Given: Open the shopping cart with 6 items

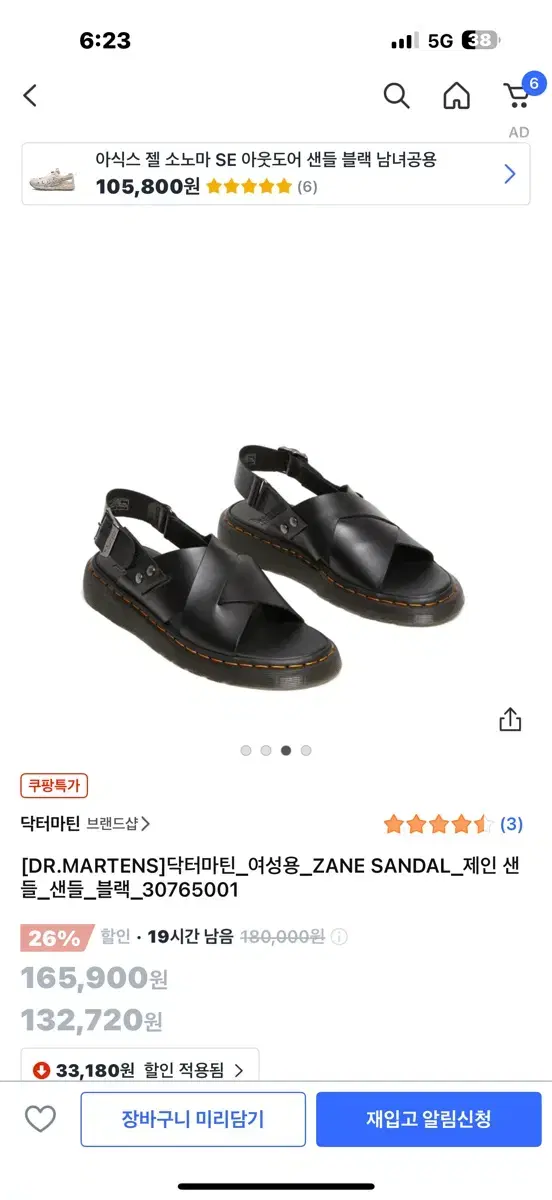Looking at the screenshot, I should tap(519, 93).
